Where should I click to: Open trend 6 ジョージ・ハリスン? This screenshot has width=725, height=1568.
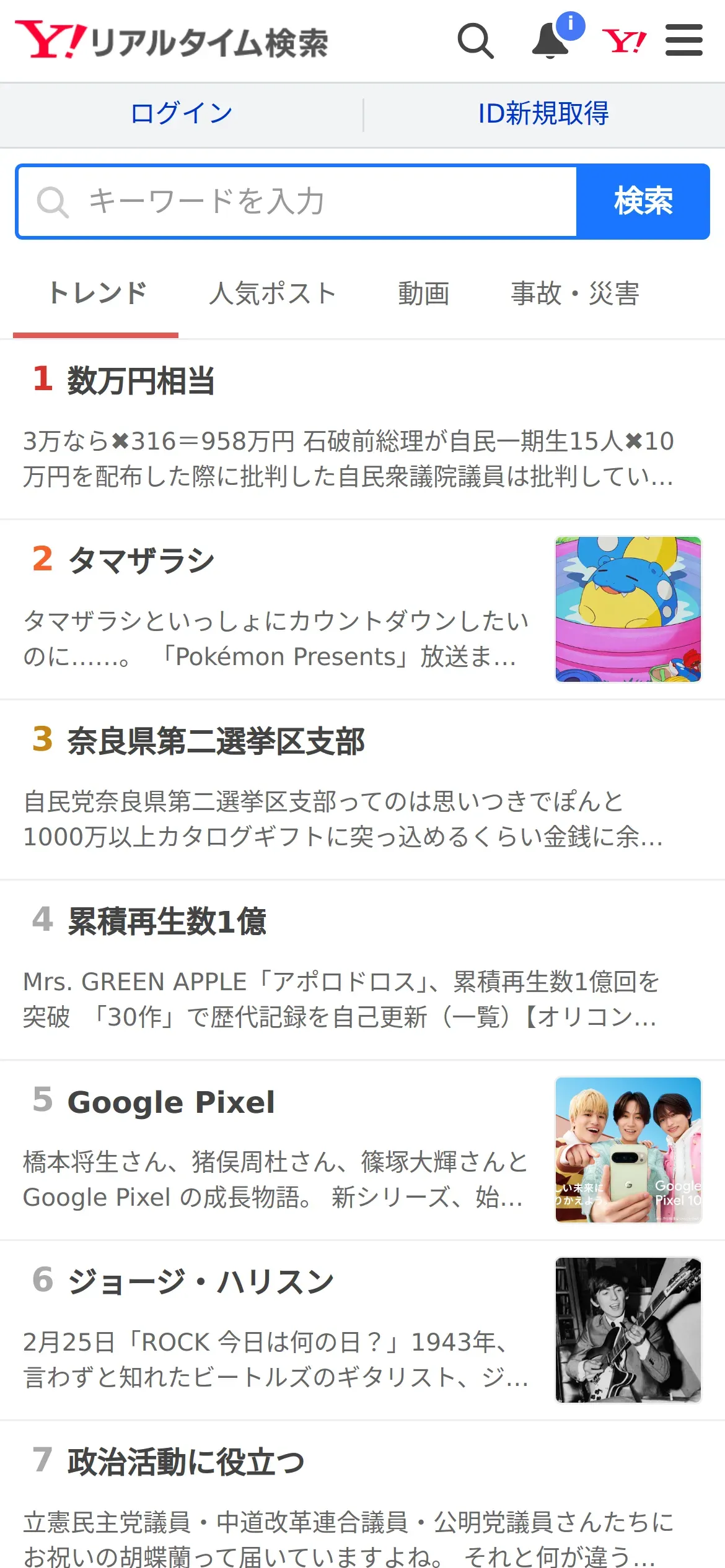[362, 1331]
